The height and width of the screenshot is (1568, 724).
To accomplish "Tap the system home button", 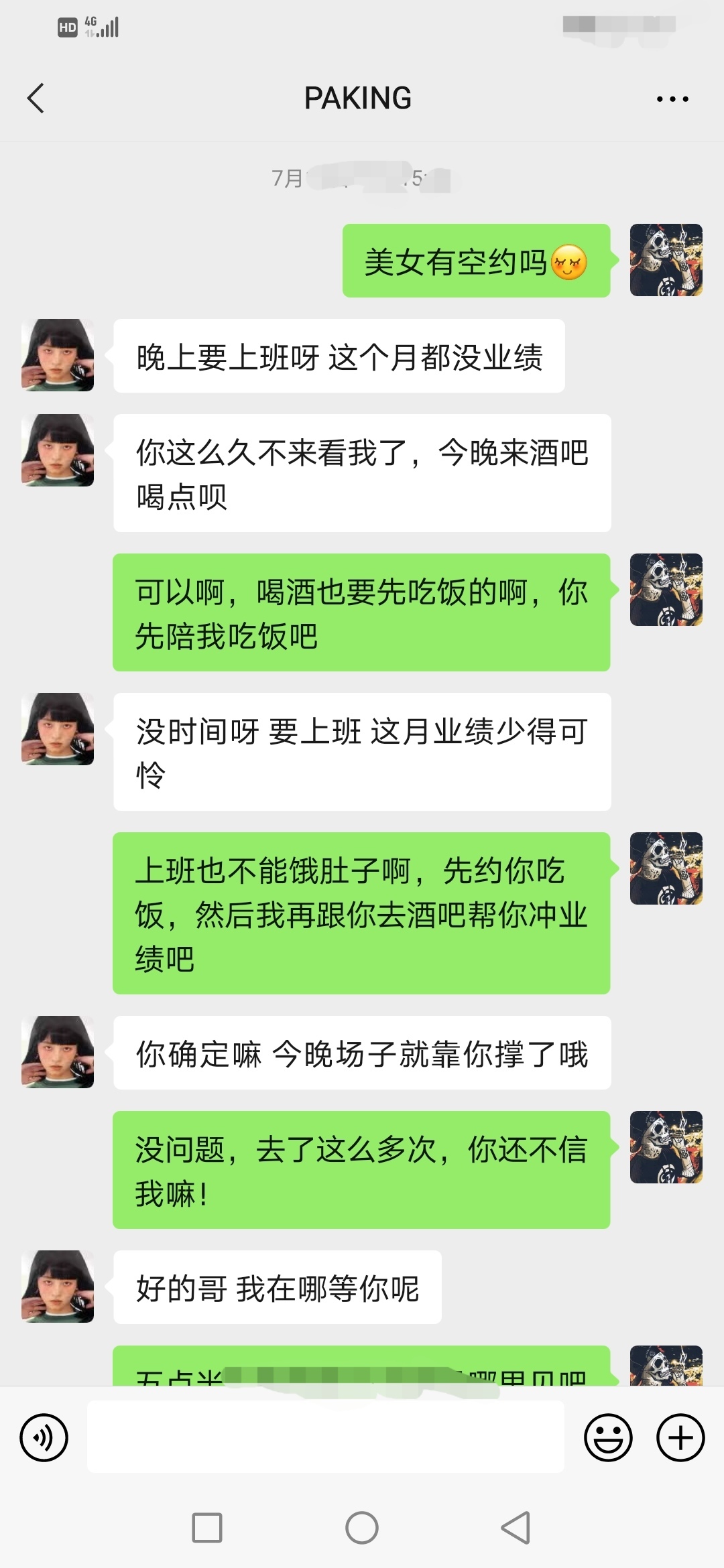I will point(362,1528).
